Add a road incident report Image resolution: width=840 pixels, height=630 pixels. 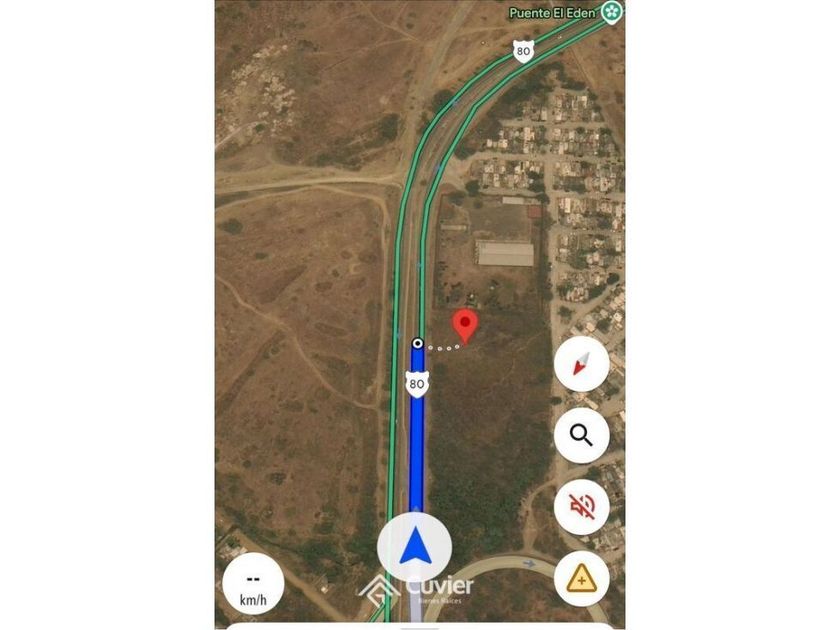(581, 579)
